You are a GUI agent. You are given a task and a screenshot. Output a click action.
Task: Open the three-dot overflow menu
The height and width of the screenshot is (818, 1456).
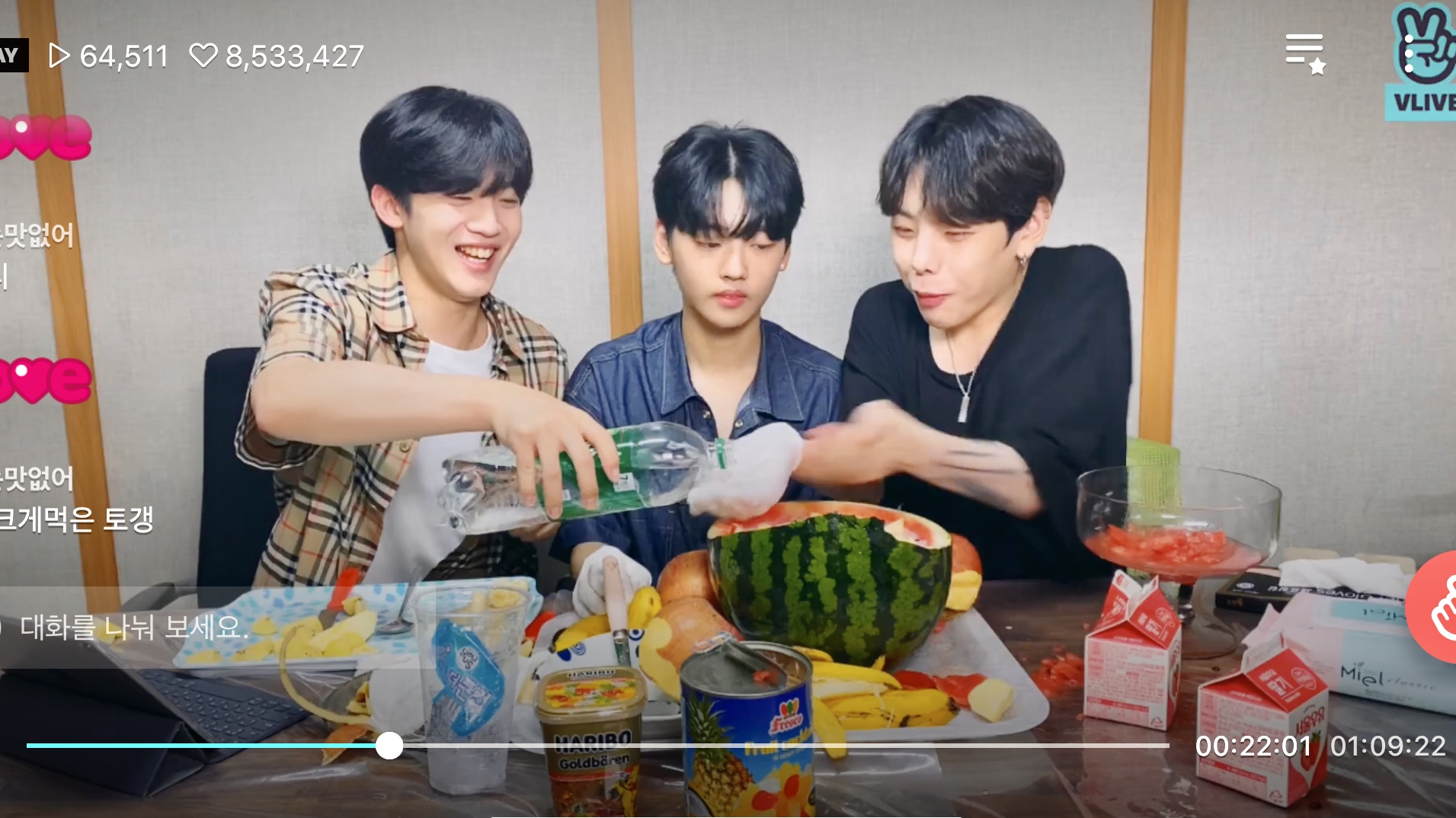pyautogui.click(x=1408, y=54)
